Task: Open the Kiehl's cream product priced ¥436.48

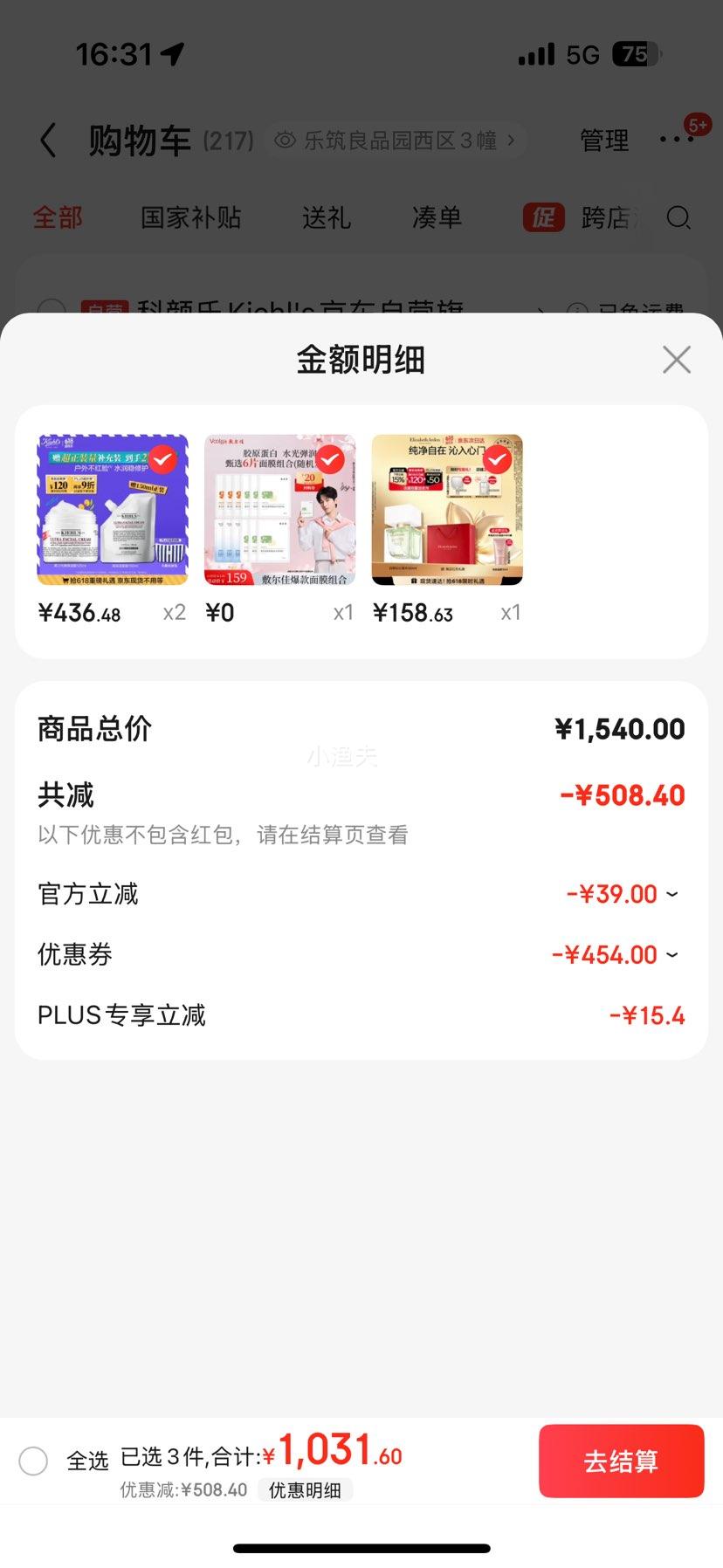Action: (x=113, y=510)
